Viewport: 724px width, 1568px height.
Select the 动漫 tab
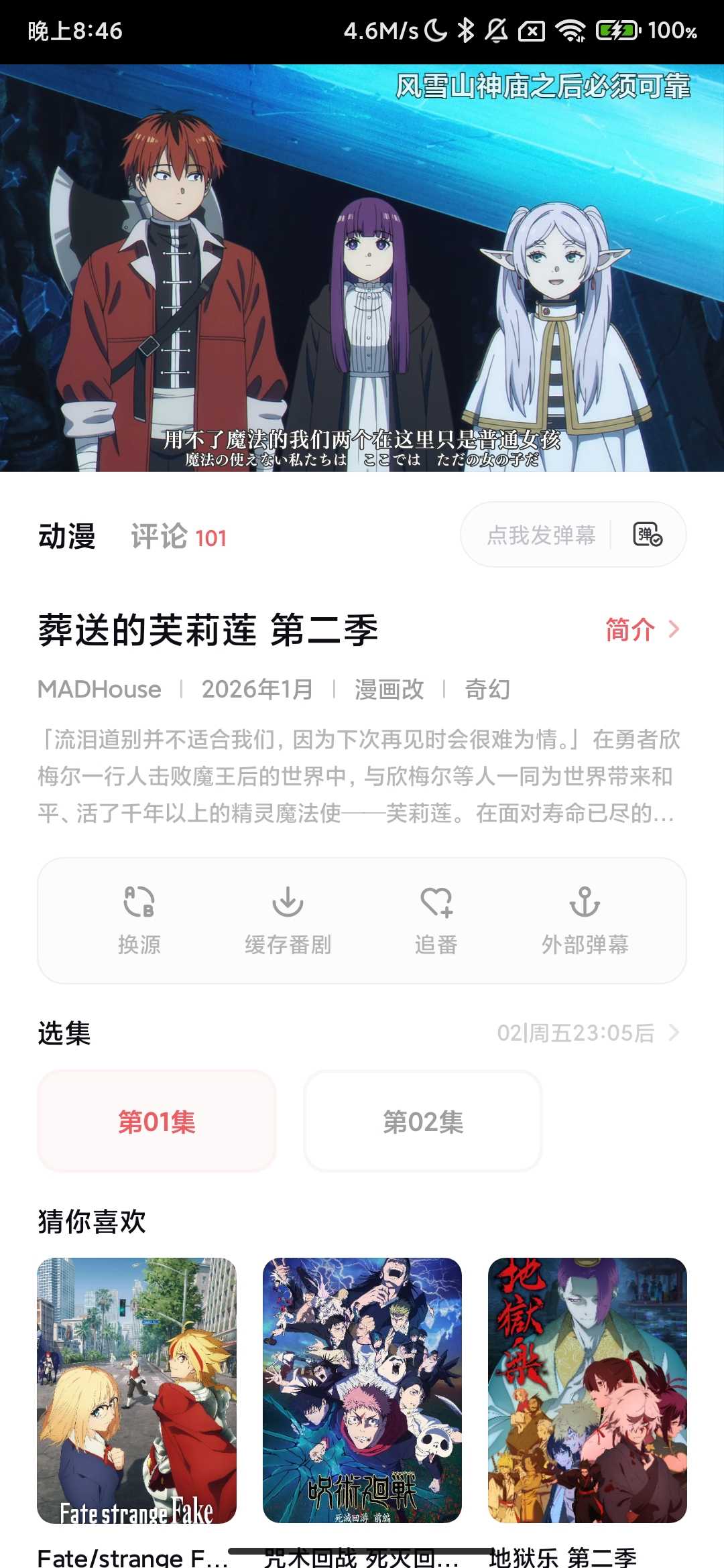(x=66, y=537)
